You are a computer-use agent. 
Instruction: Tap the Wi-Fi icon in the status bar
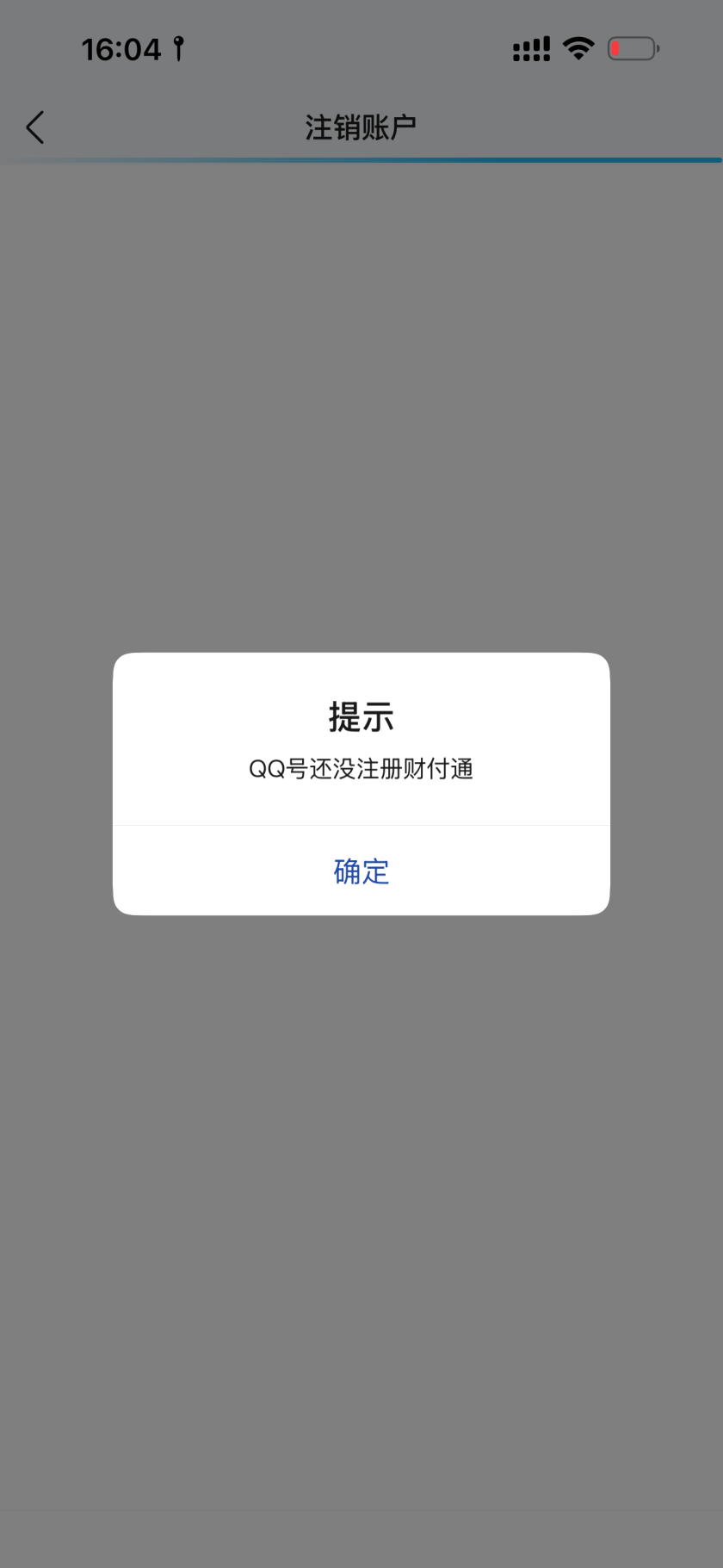pos(578,47)
